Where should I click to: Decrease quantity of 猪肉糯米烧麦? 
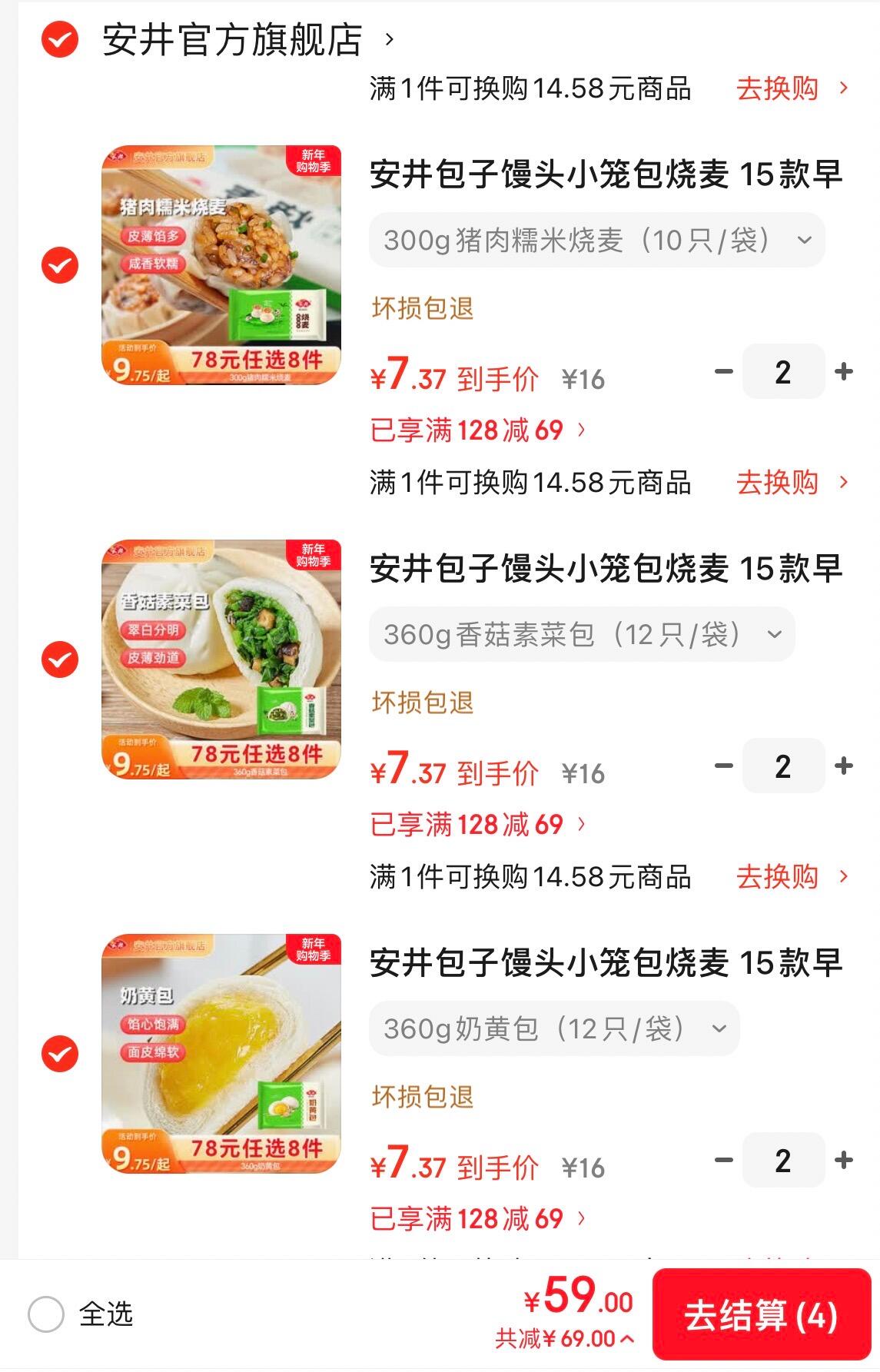coord(723,372)
